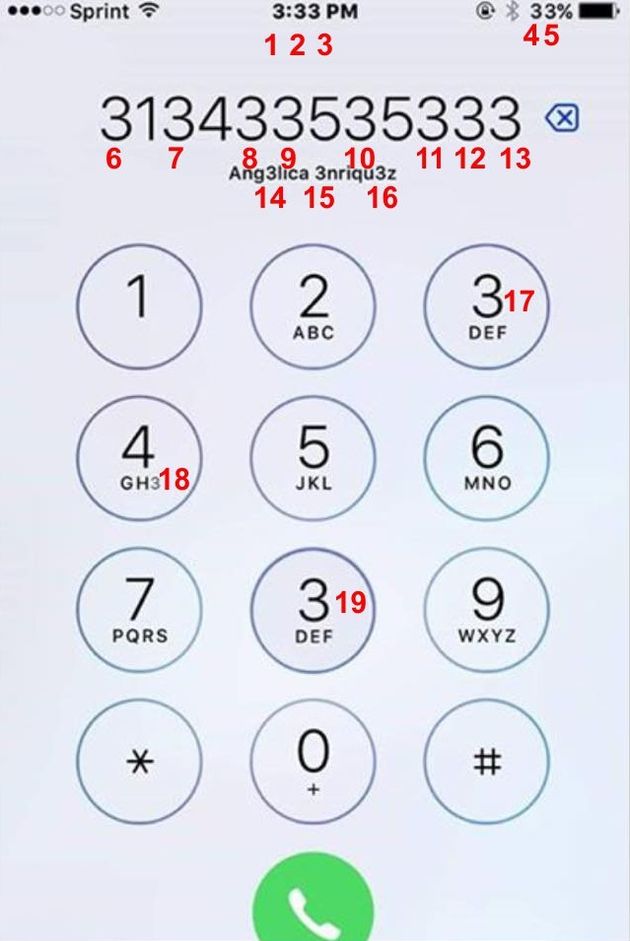Enter 0 on the keypad

click(x=313, y=762)
